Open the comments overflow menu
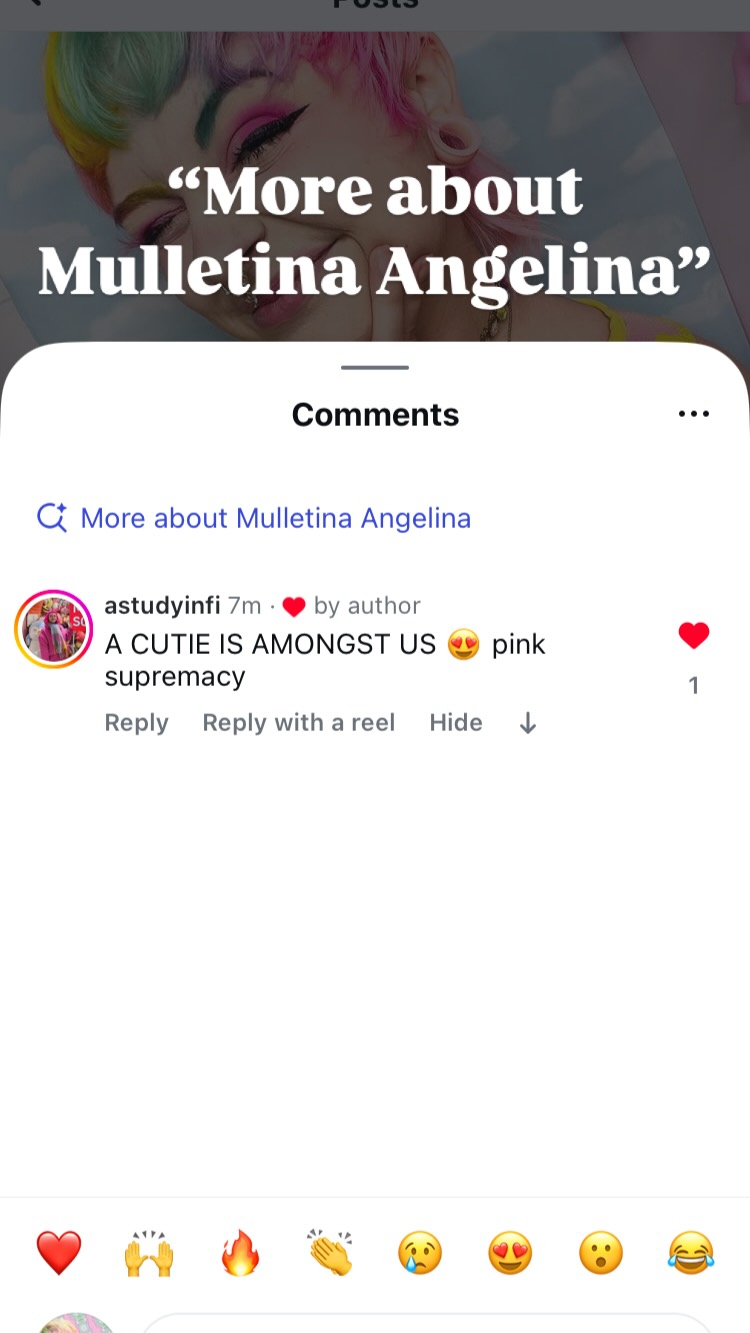 693,414
